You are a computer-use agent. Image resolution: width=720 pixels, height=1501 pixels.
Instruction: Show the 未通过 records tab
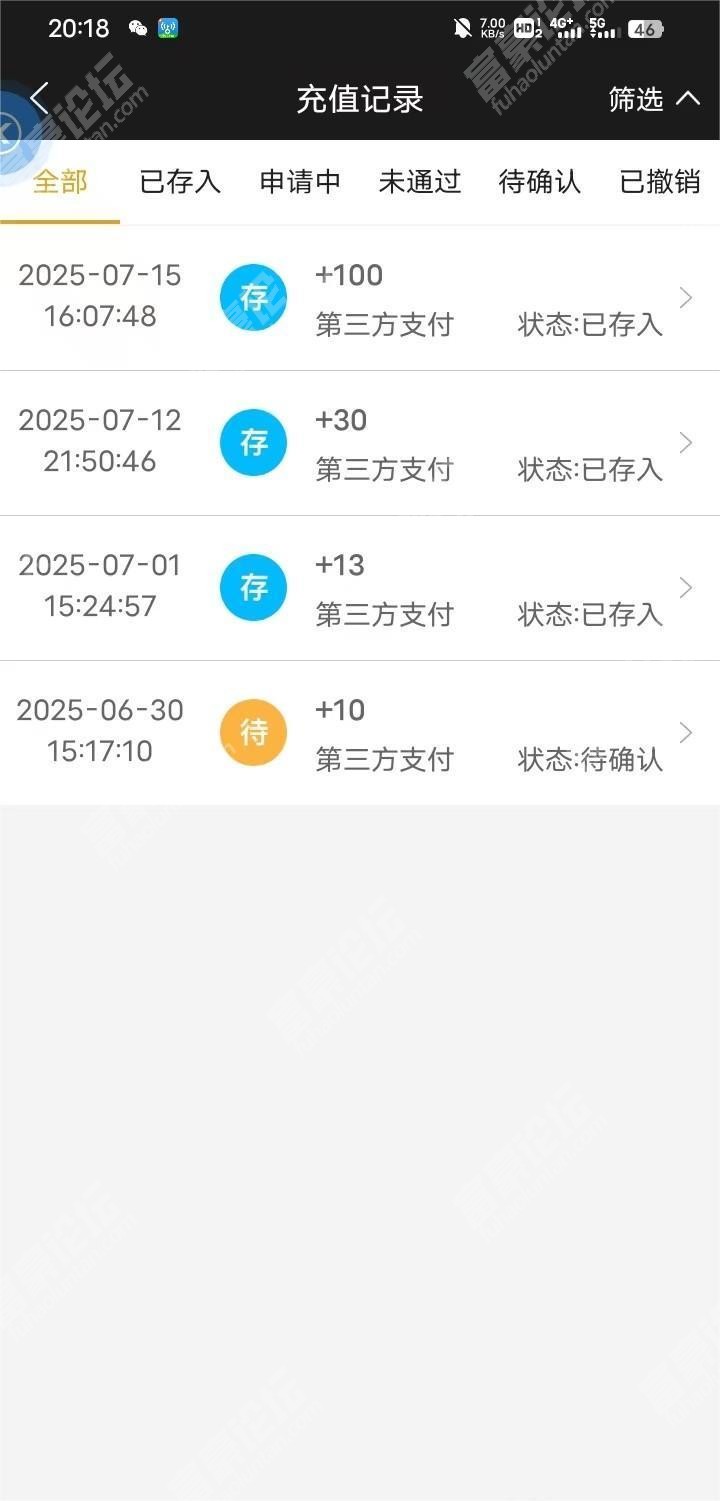point(420,182)
